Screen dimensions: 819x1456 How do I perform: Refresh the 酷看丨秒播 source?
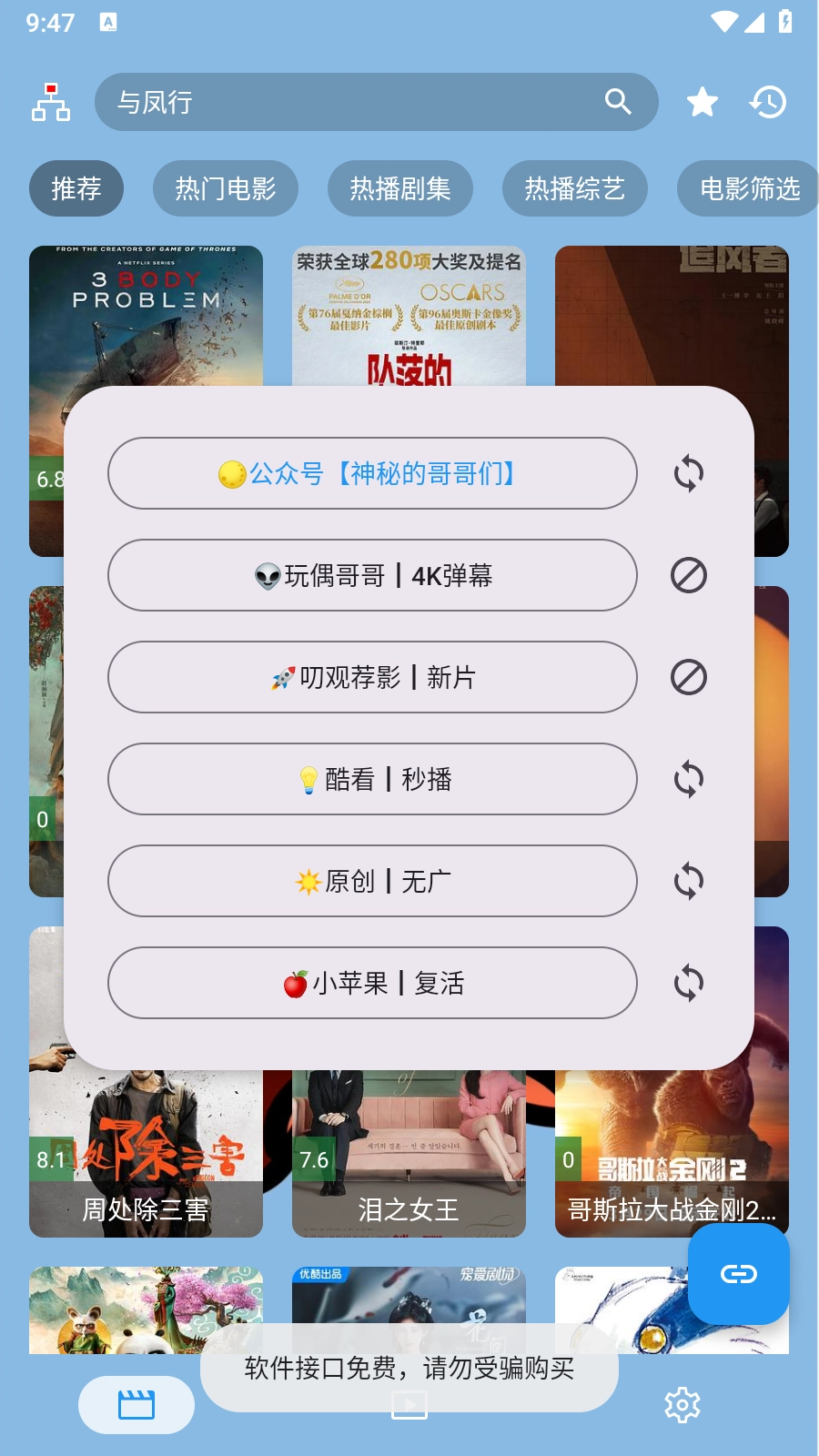pyautogui.click(x=689, y=779)
